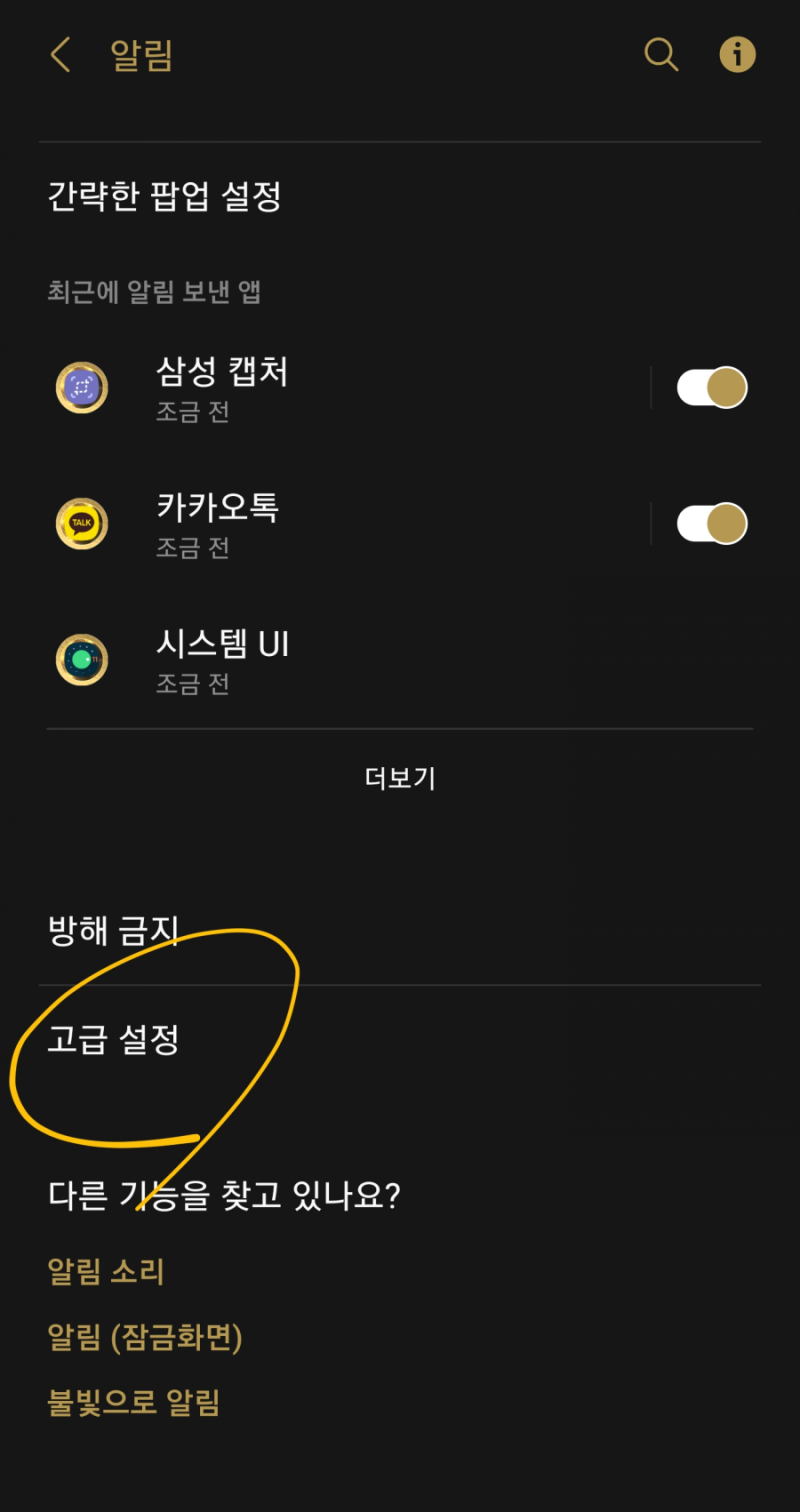
Task: Open 방해 금지 settings
Action: [x=400, y=931]
